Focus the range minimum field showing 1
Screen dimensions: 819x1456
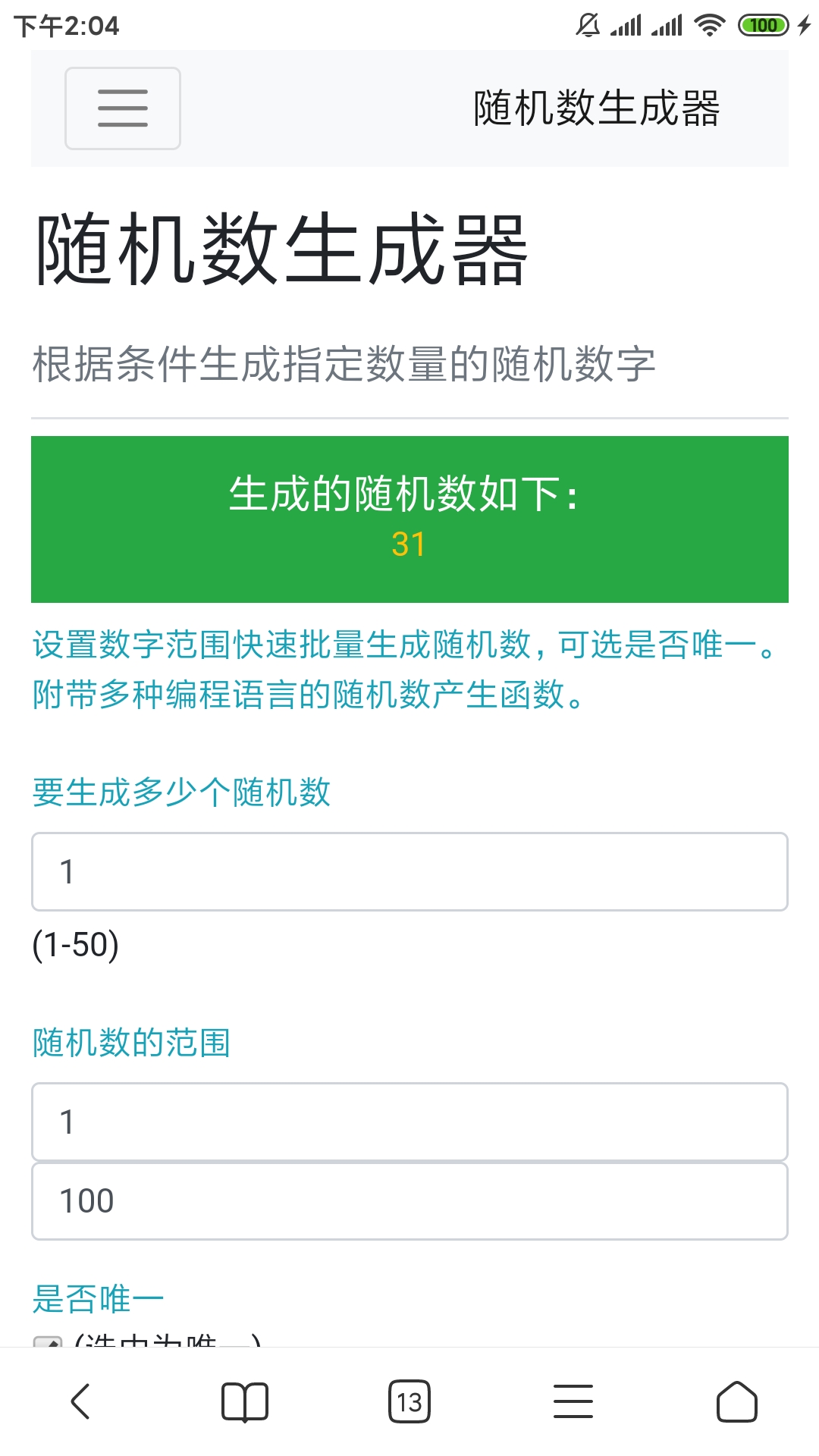point(409,1122)
